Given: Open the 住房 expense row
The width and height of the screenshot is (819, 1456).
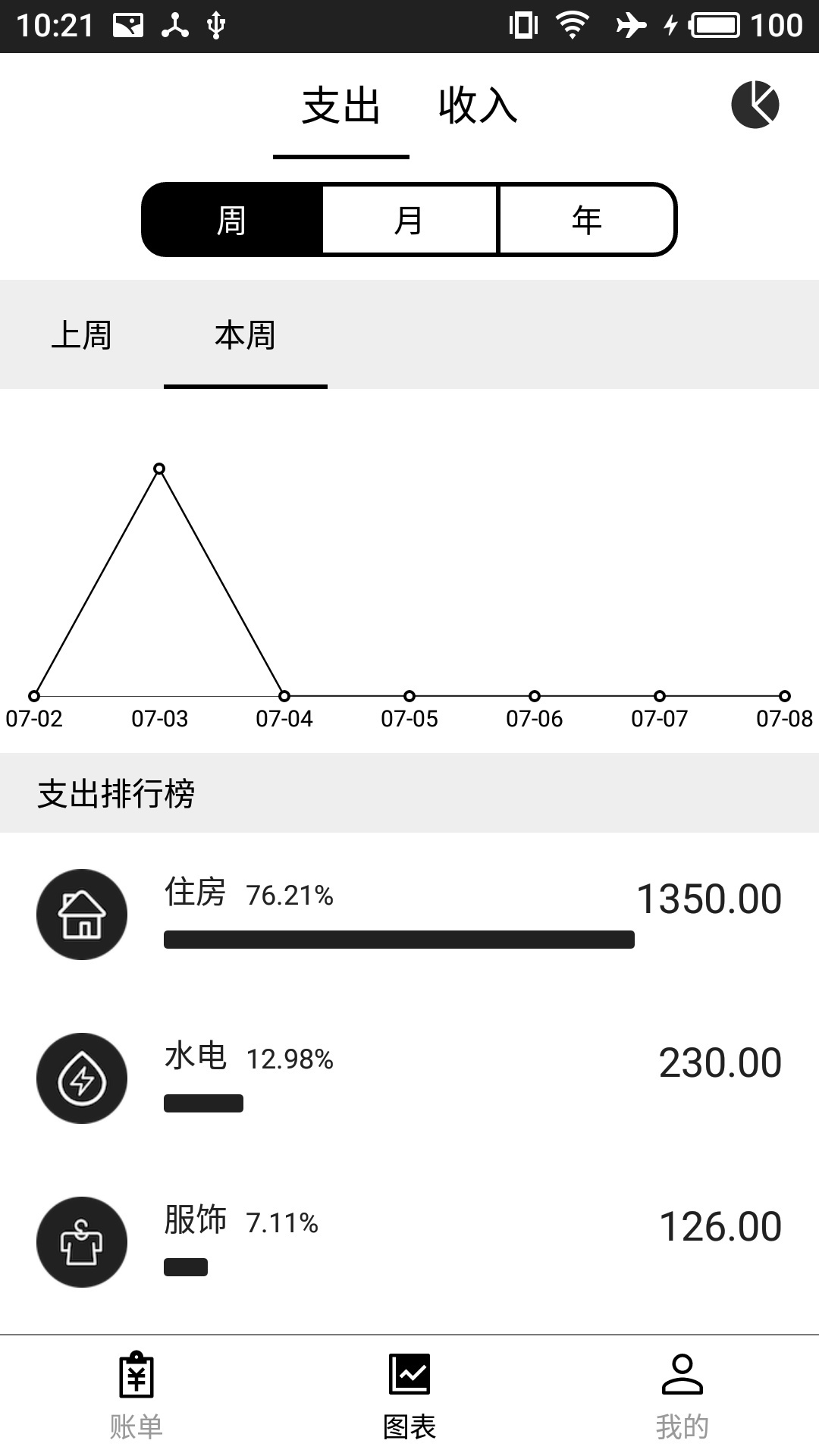Looking at the screenshot, I should click(x=409, y=914).
